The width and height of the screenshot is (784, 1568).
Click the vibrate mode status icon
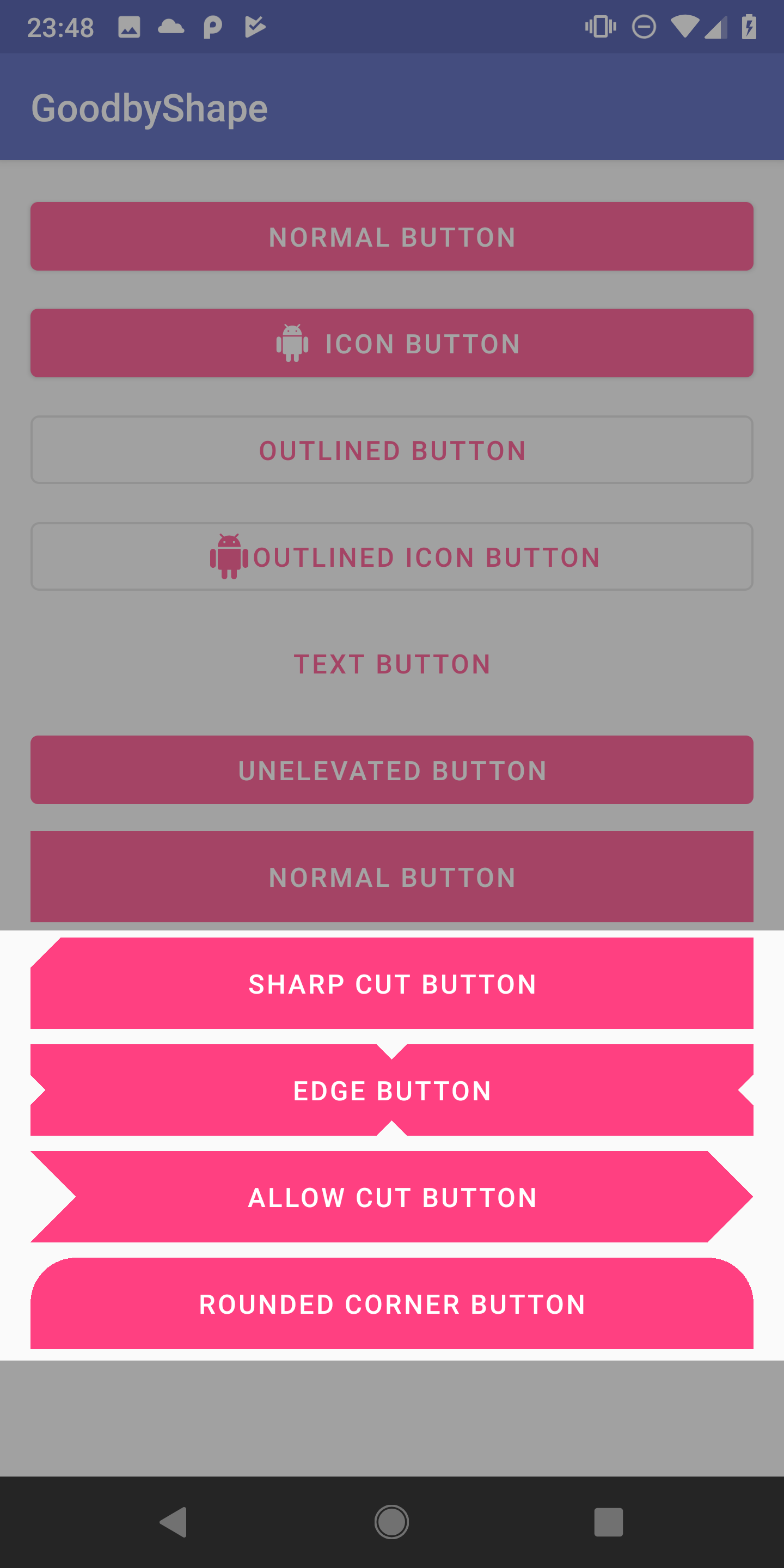coord(600,26)
